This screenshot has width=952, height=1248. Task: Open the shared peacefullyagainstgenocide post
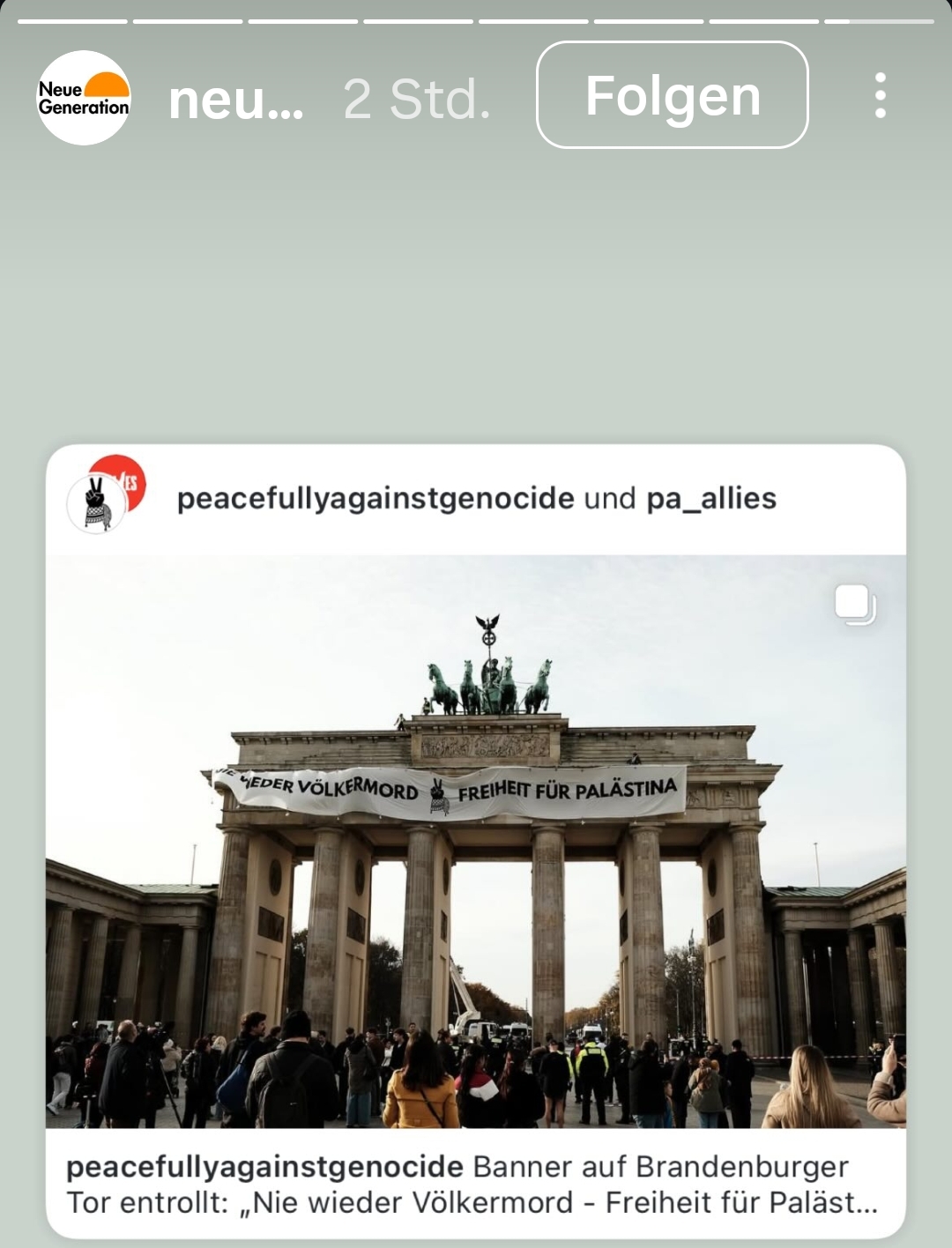(x=476, y=841)
